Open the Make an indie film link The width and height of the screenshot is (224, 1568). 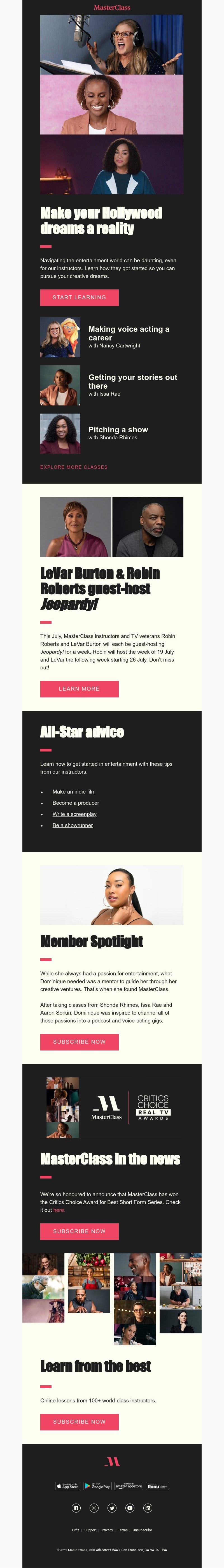point(74,791)
